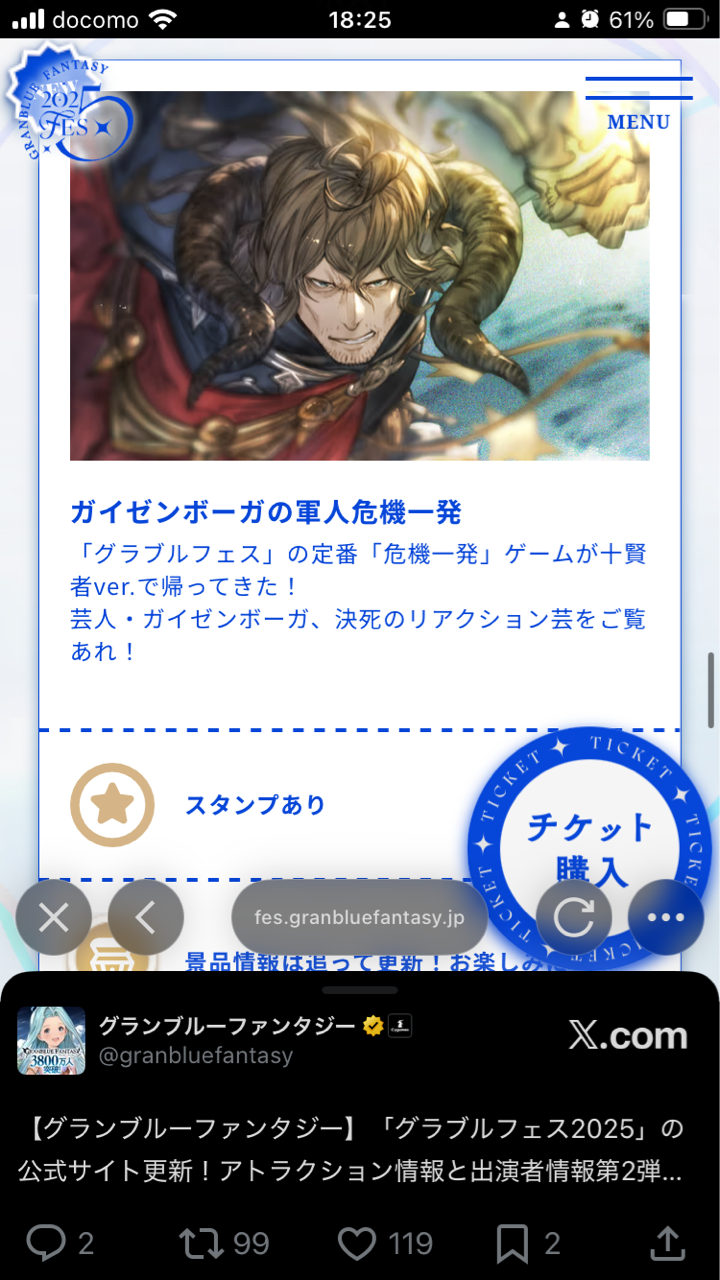Reply to the granbluefantasy post
This screenshot has width=720, height=1280.
click(x=46, y=1243)
